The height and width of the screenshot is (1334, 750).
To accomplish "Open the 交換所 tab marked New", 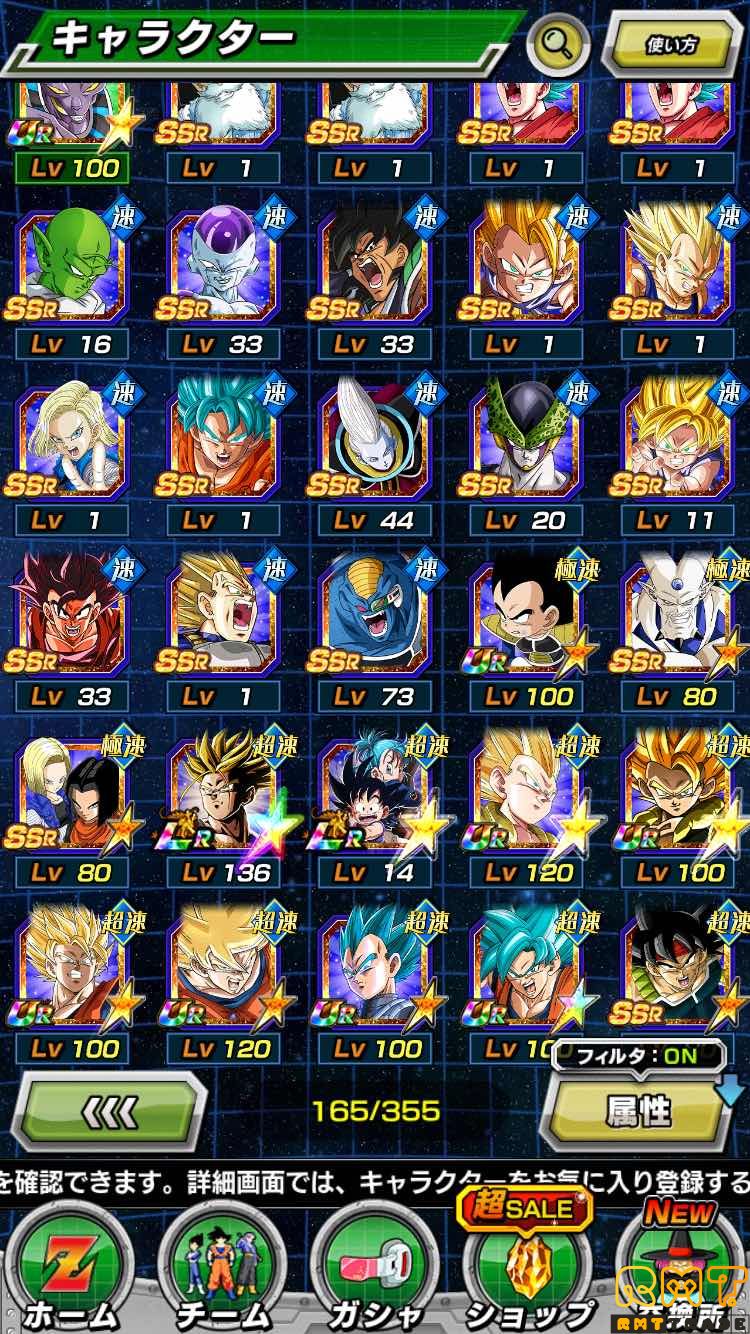I will pyautogui.click(x=680, y=1275).
